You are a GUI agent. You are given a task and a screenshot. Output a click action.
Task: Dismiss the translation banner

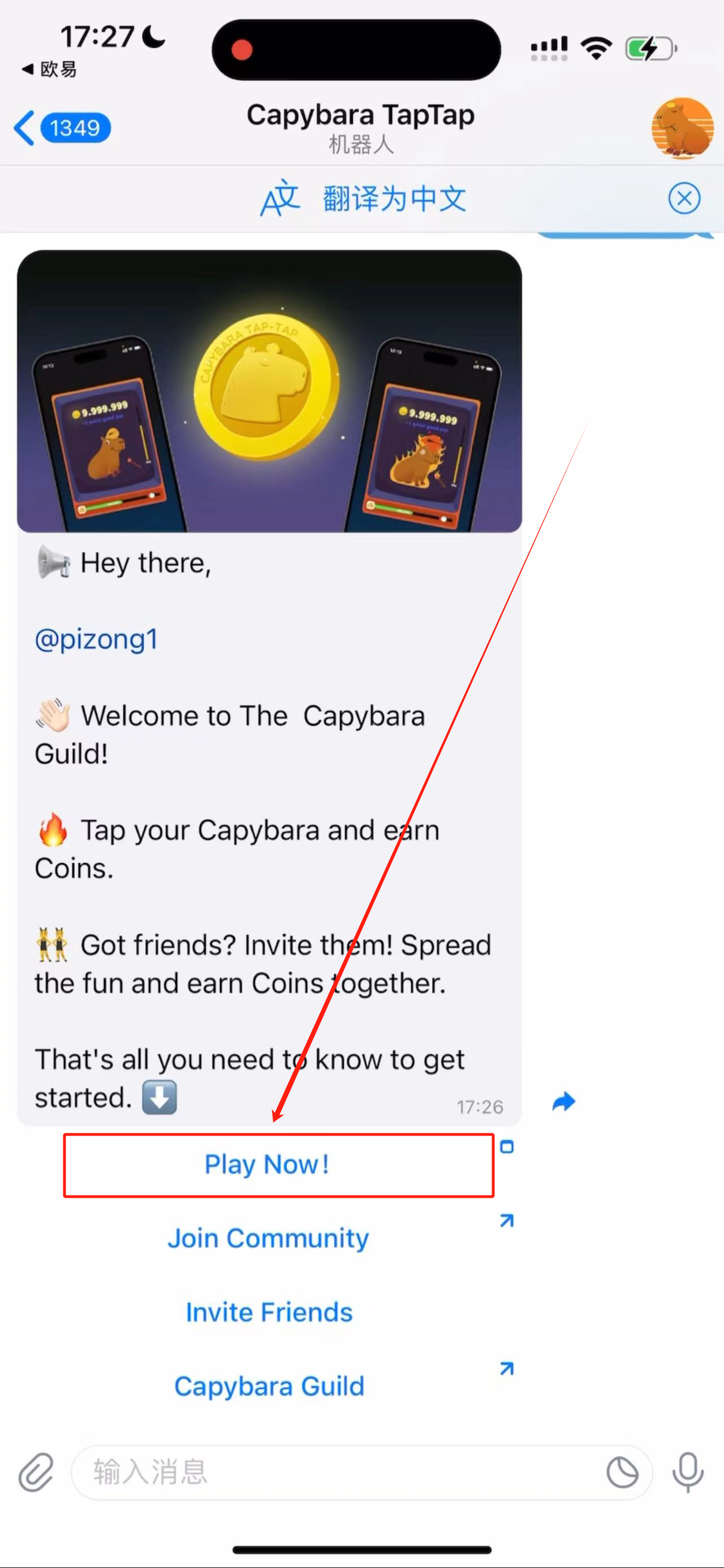684,198
